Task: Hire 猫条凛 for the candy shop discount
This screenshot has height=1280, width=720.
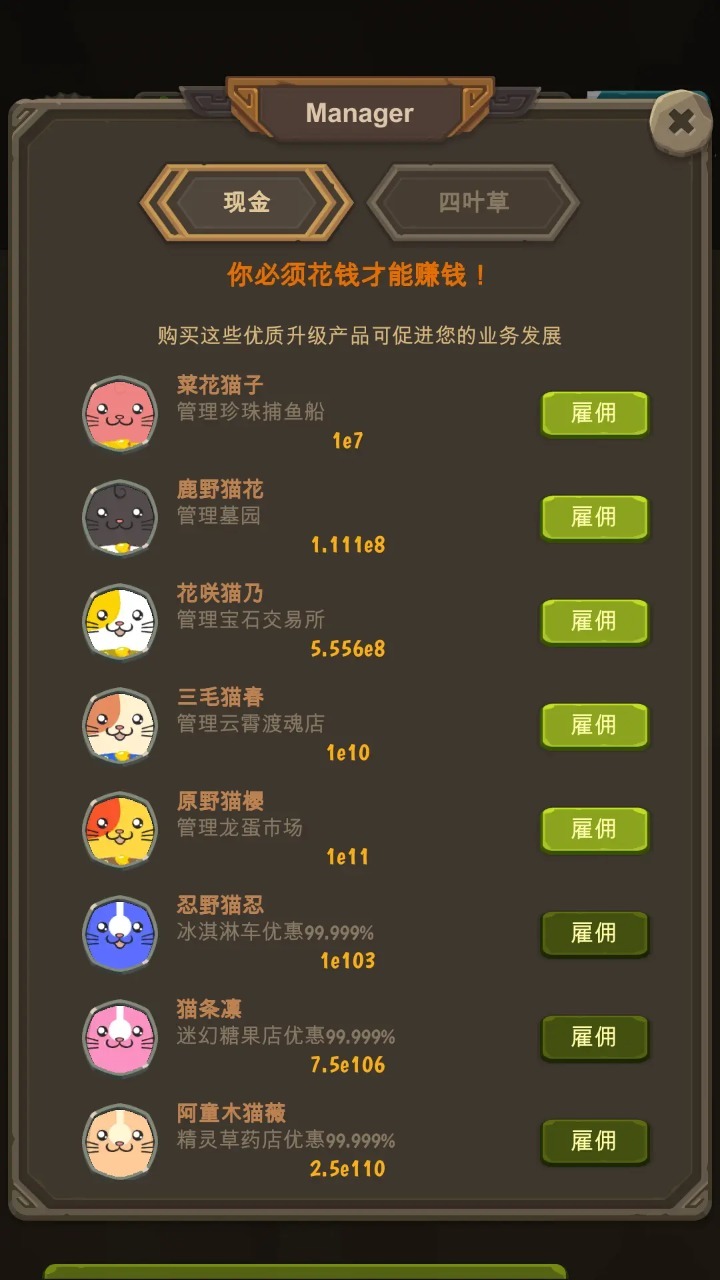Action: coord(595,1038)
